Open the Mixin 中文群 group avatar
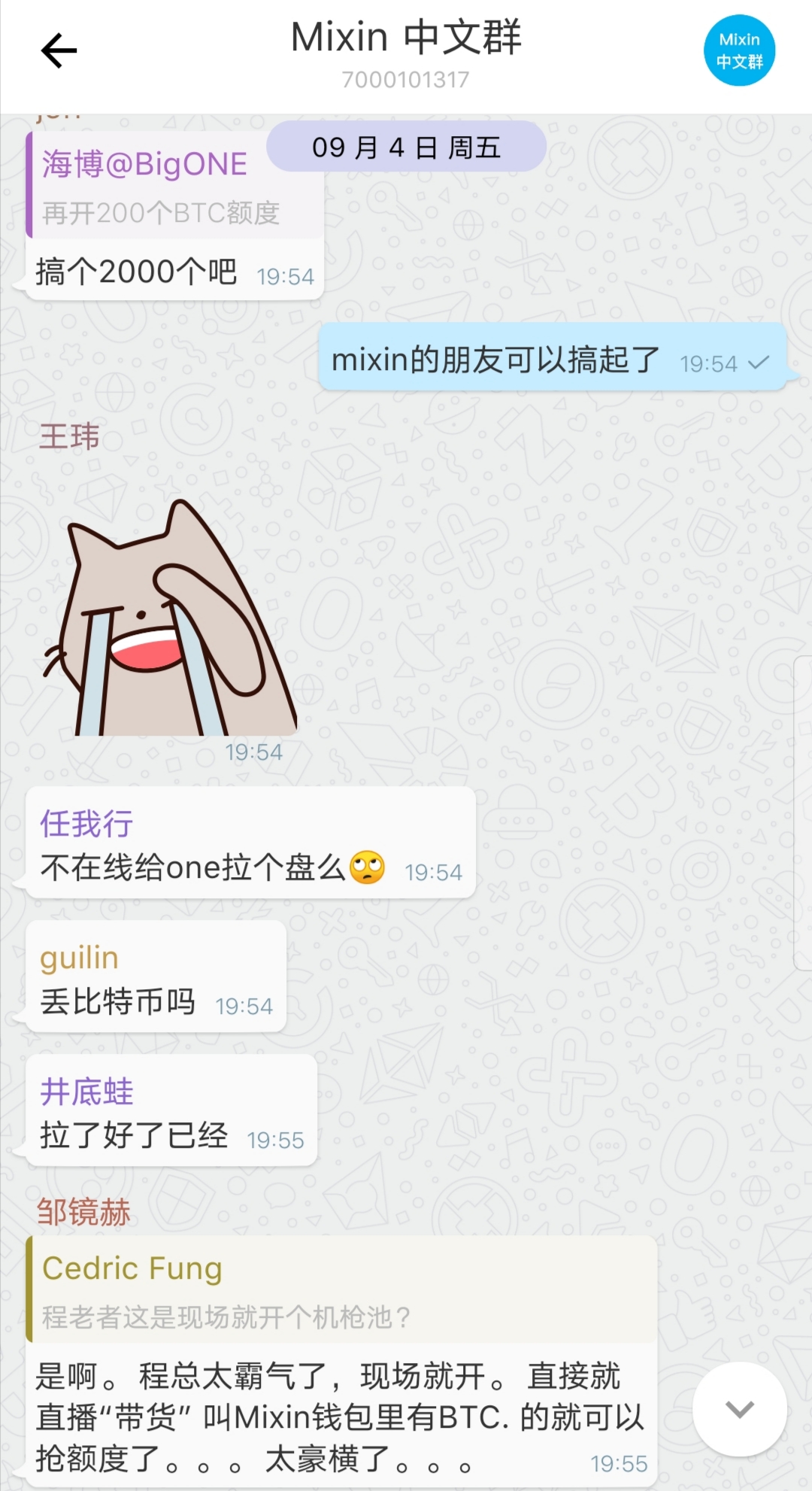This screenshot has width=812, height=1491. [739, 50]
